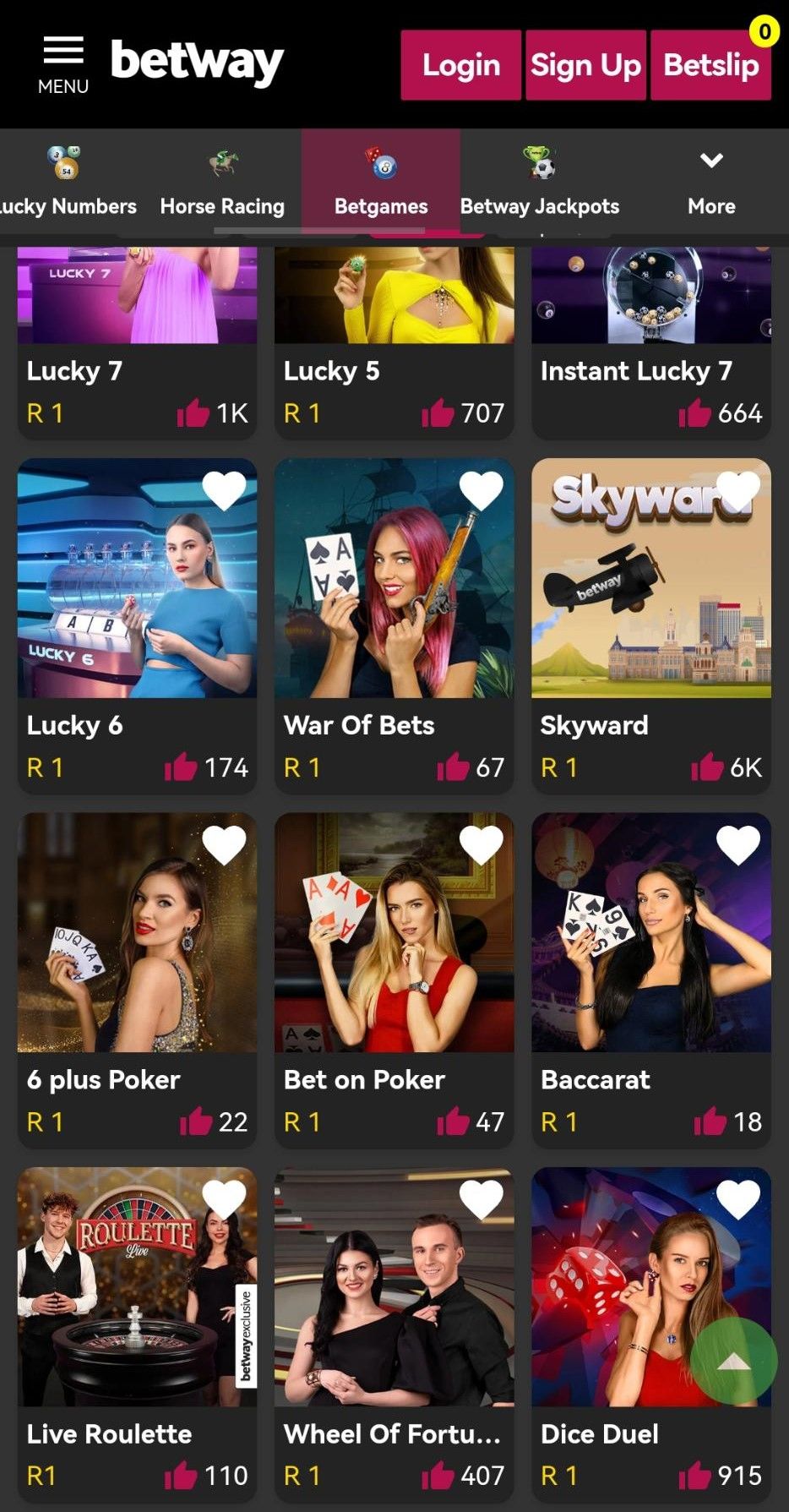This screenshot has width=789, height=1512.
Task: Tap the Login button
Action: (460, 65)
